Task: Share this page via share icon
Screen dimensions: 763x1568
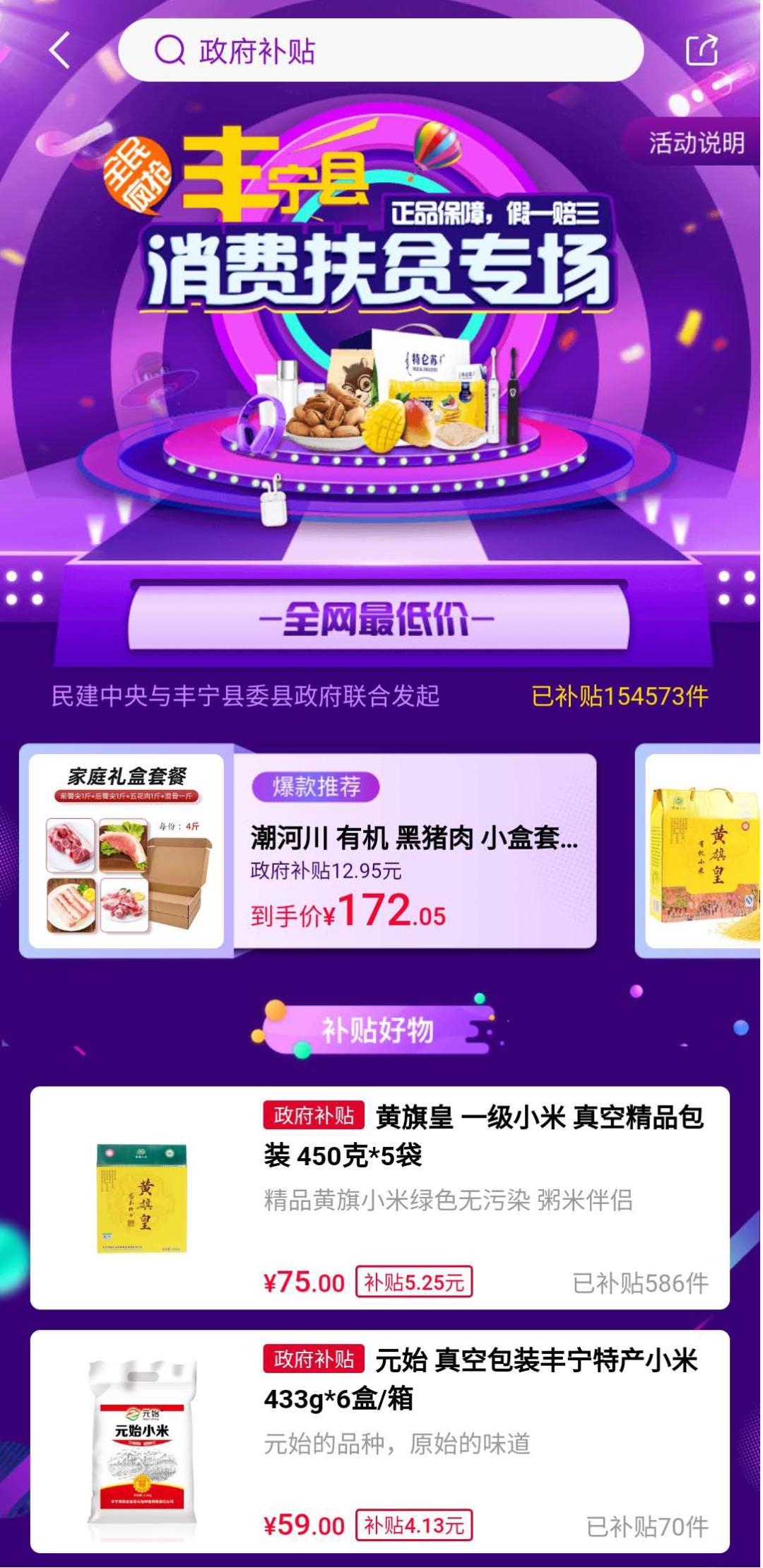Action: (x=702, y=50)
